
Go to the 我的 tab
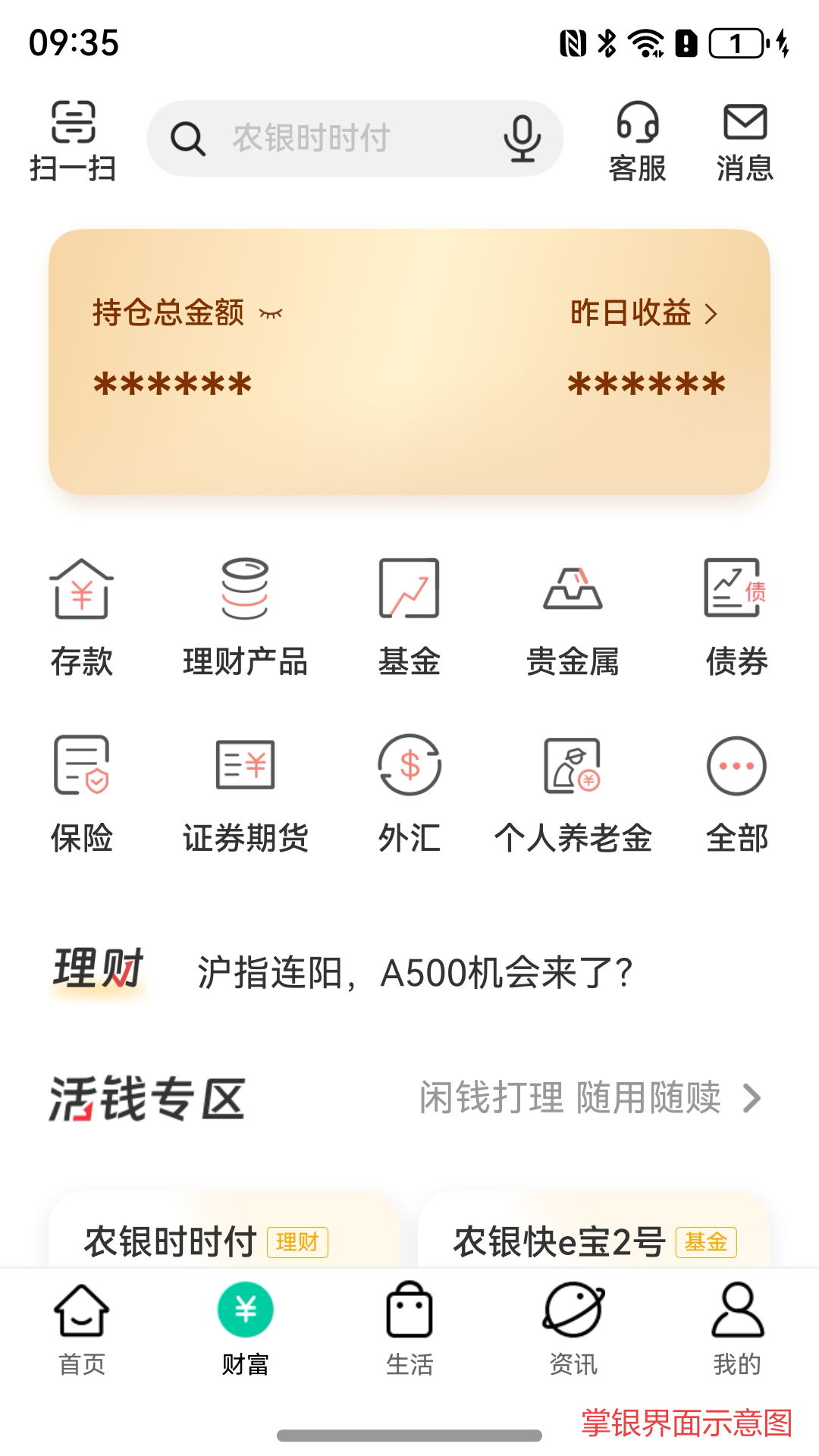pyautogui.click(x=736, y=1329)
